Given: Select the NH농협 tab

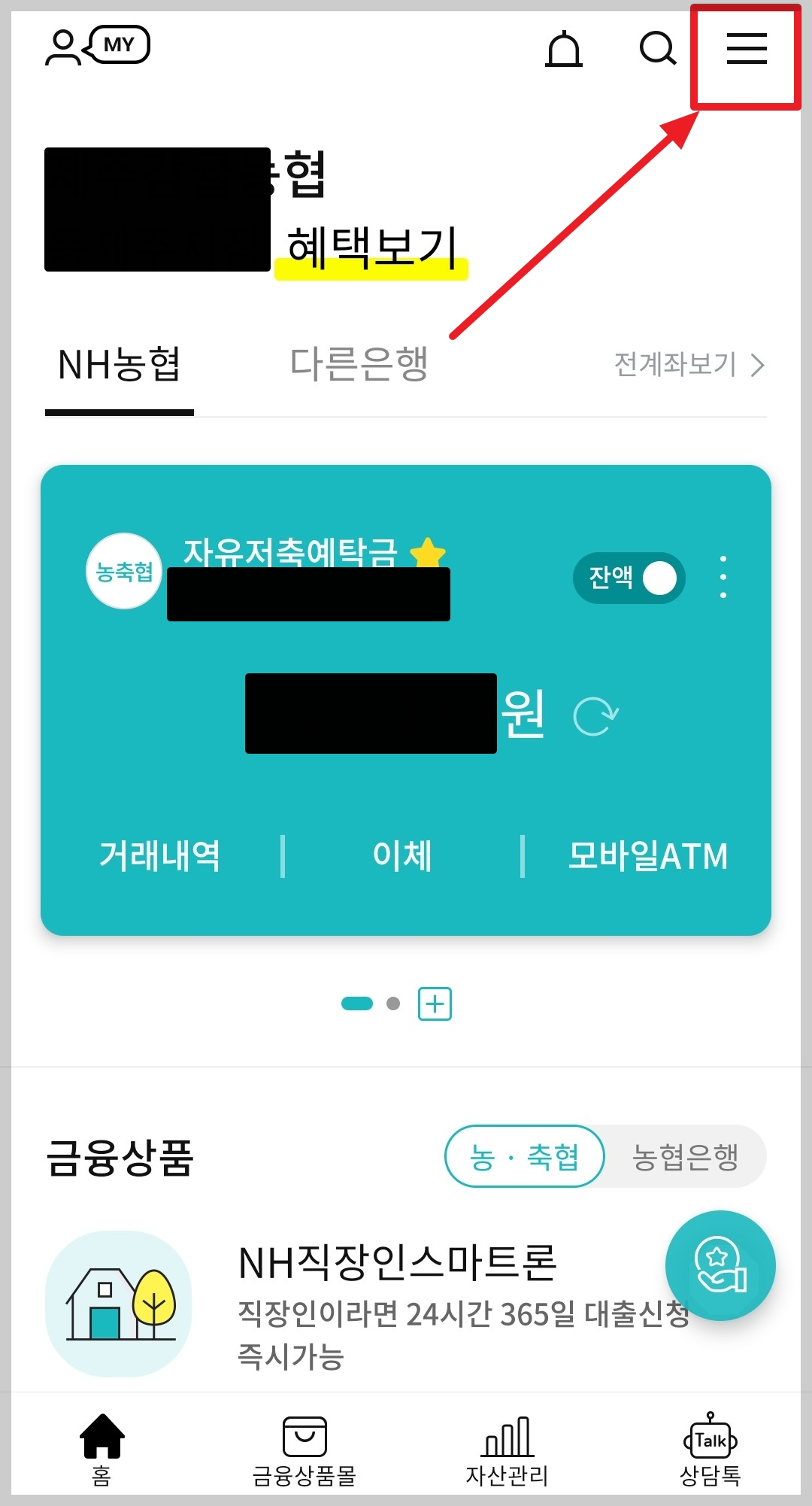Looking at the screenshot, I should [x=120, y=363].
